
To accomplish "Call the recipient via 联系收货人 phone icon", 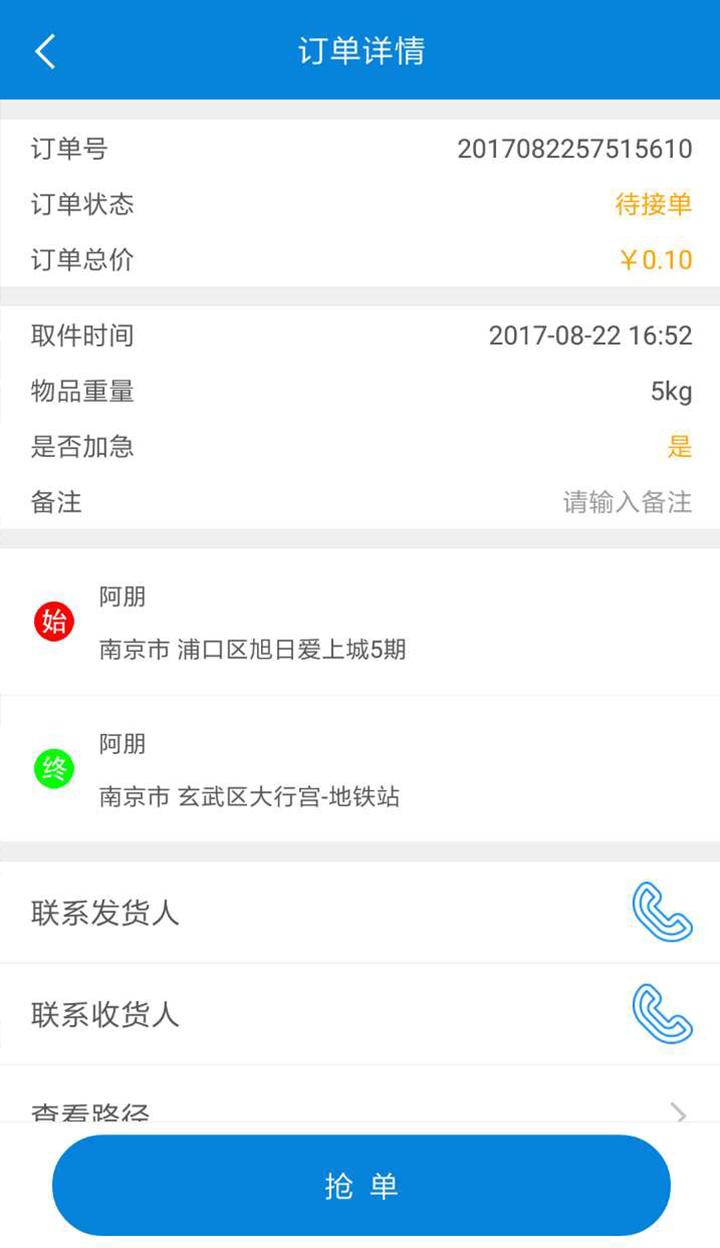I will click(x=661, y=1014).
